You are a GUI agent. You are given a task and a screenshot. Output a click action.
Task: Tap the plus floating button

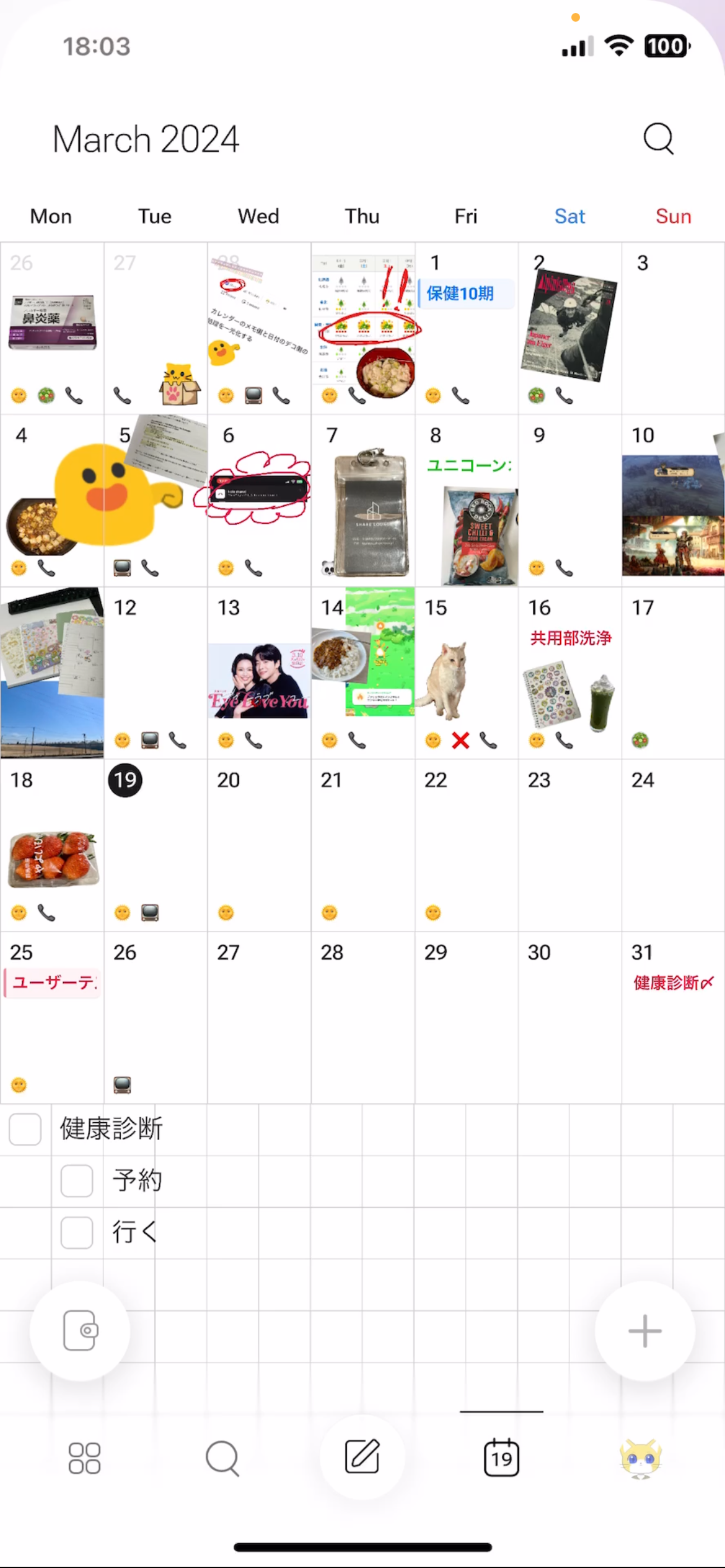click(x=644, y=1331)
